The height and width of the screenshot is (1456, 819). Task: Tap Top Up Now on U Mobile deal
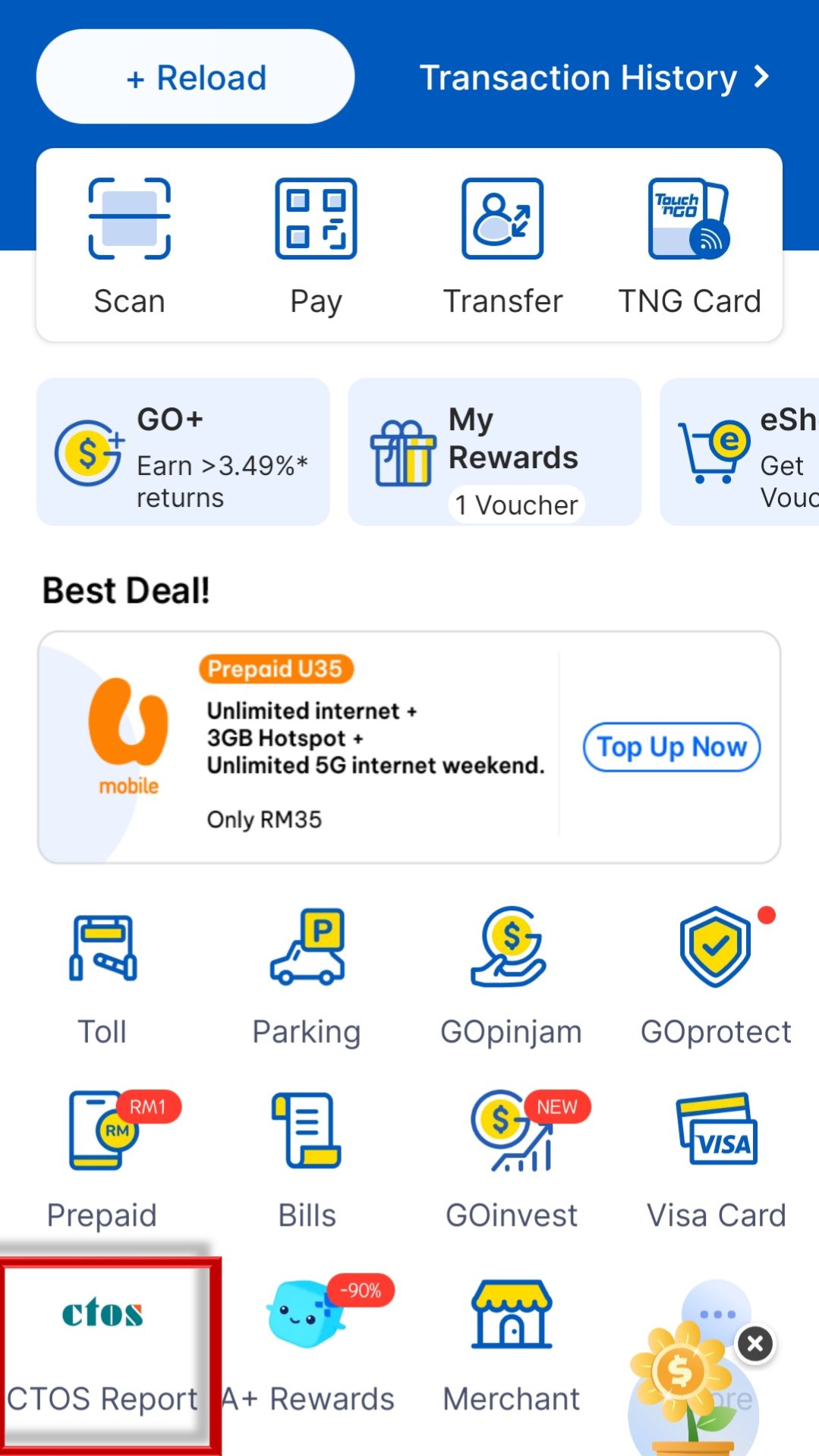pos(671,747)
